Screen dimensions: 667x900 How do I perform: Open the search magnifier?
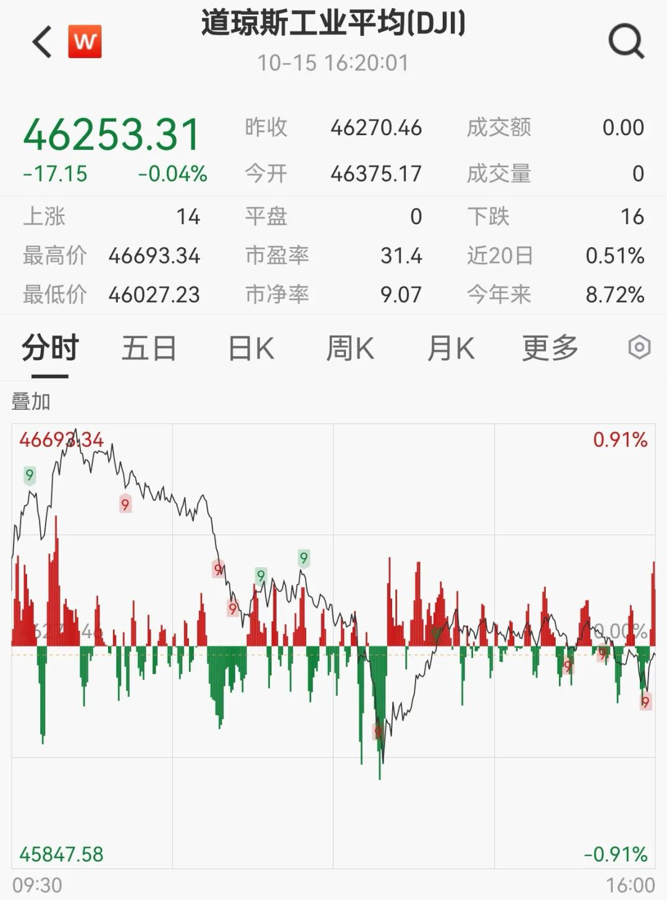(626, 42)
